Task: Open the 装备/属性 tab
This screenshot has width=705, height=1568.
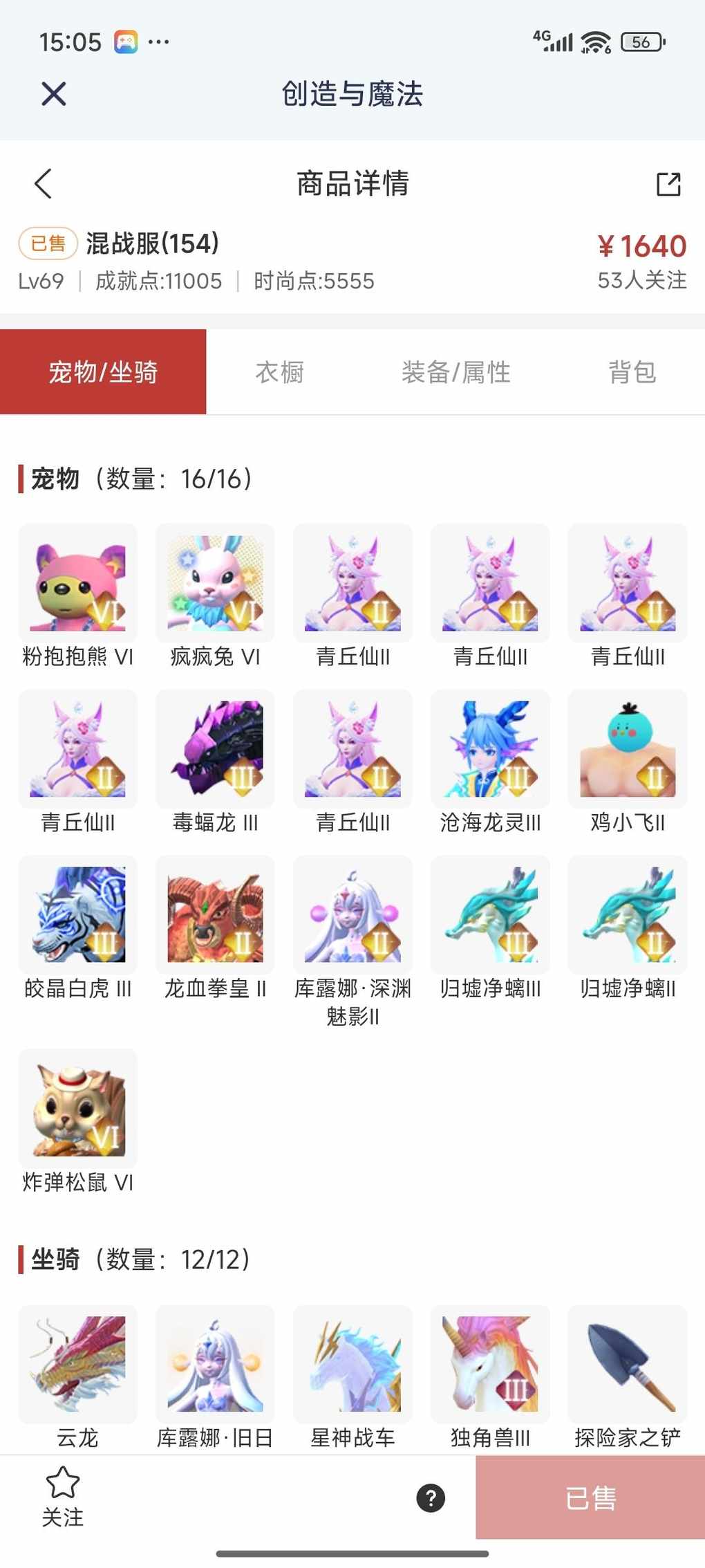Action: pyautogui.click(x=455, y=372)
